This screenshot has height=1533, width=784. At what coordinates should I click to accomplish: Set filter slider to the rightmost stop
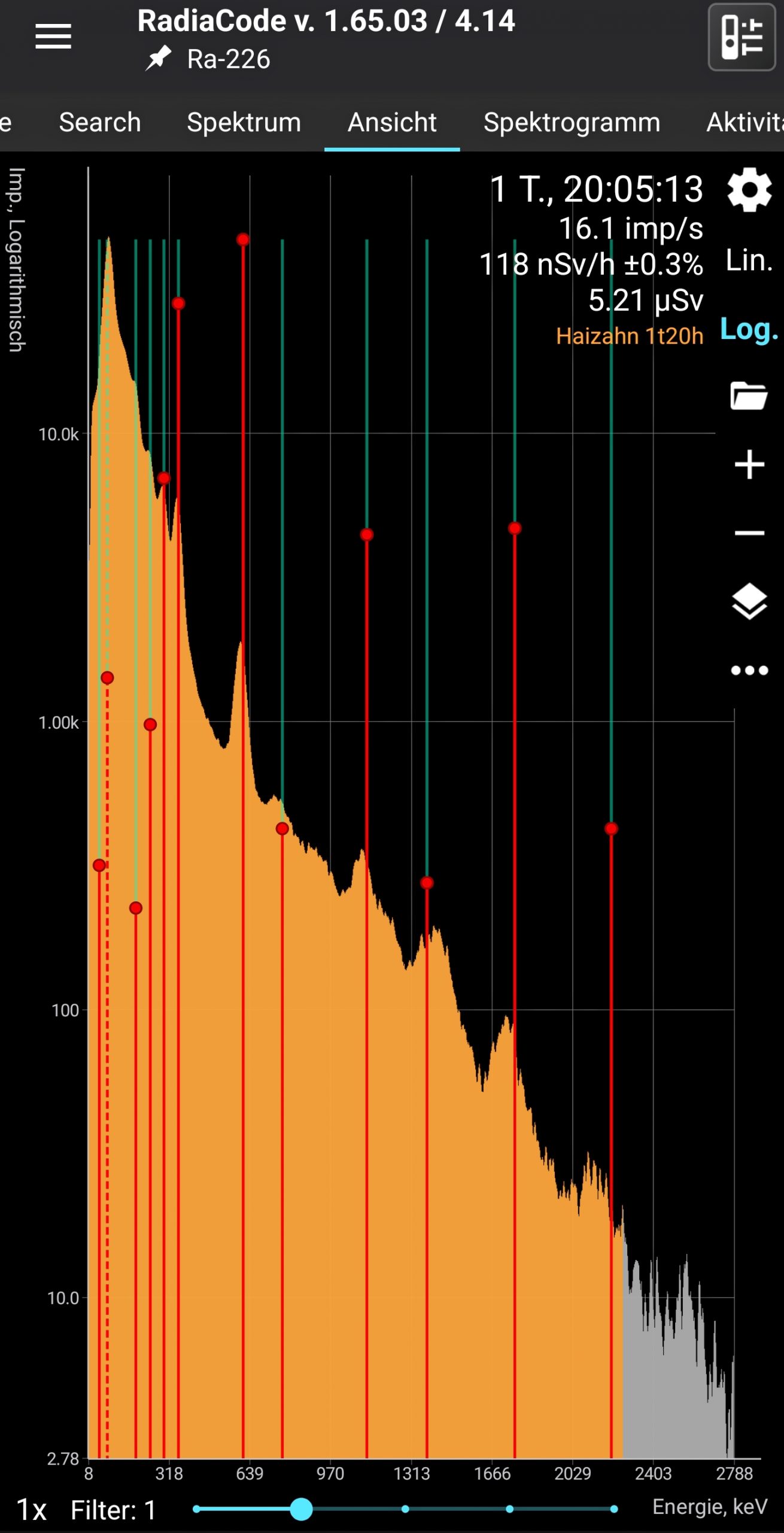[613, 1509]
